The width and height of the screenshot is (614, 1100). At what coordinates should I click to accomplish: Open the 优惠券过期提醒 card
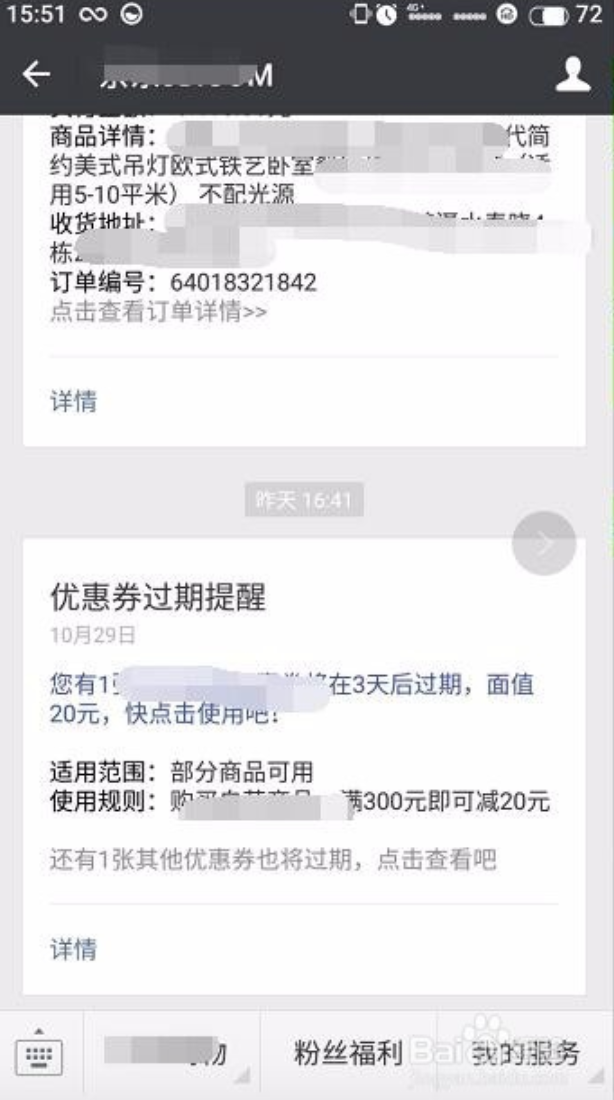pyautogui.click(x=158, y=597)
